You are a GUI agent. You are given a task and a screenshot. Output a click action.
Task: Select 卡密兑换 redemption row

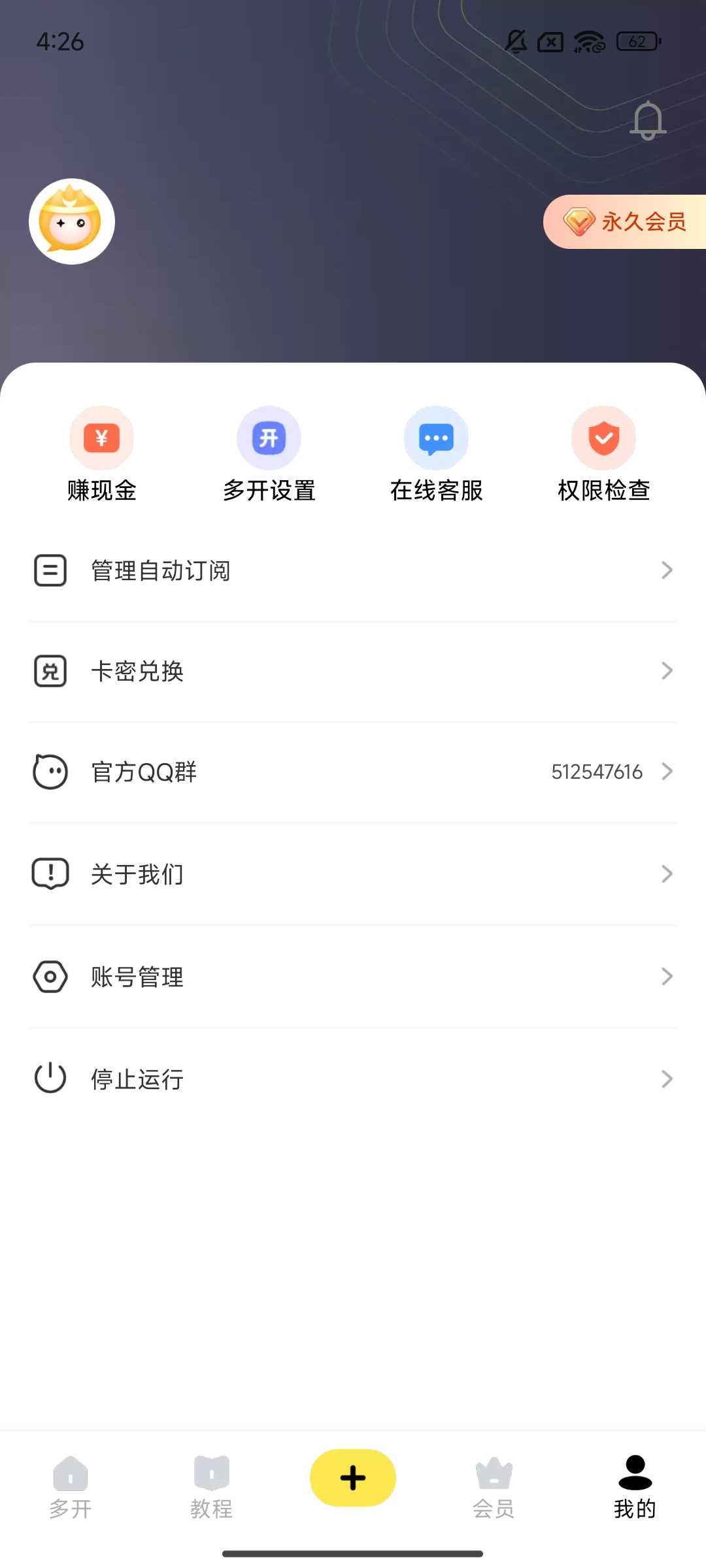[x=353, y=671]
